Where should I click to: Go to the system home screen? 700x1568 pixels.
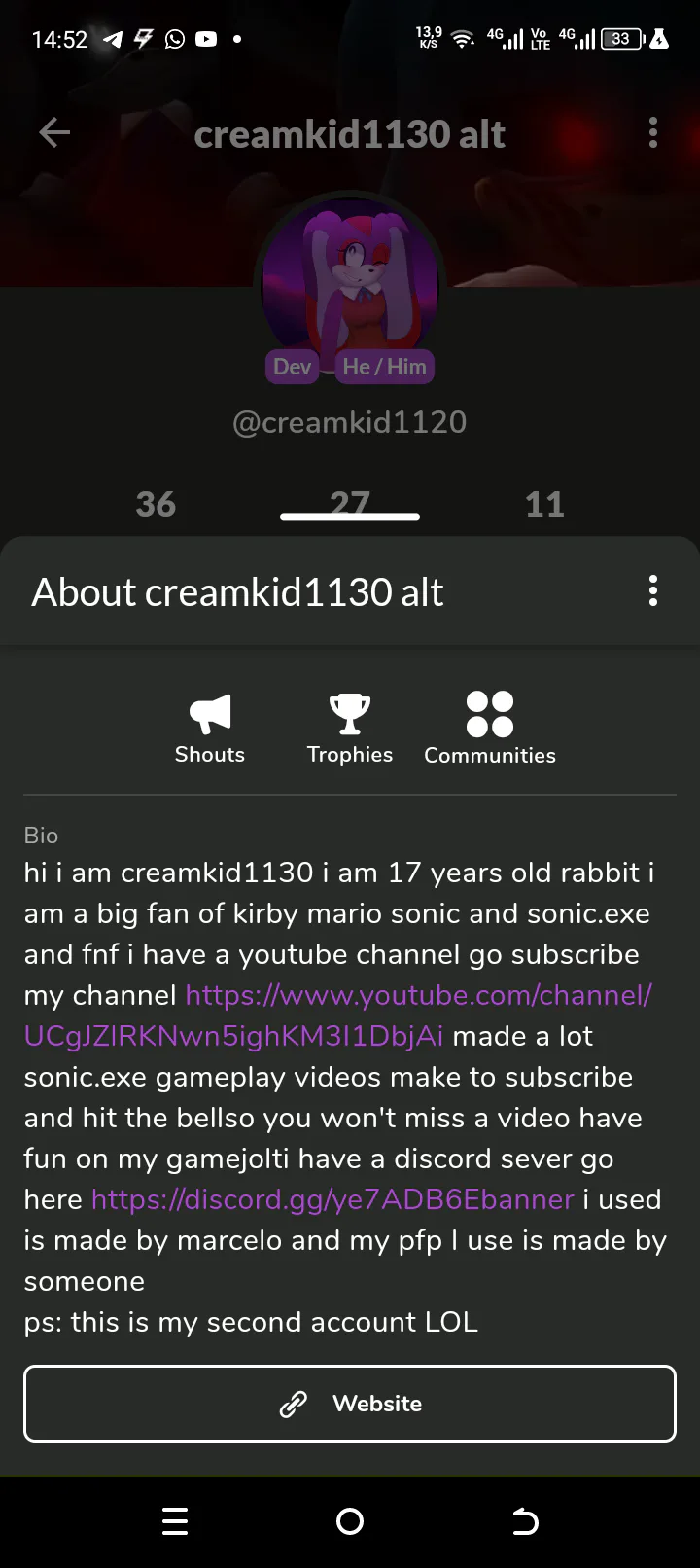350,1521
